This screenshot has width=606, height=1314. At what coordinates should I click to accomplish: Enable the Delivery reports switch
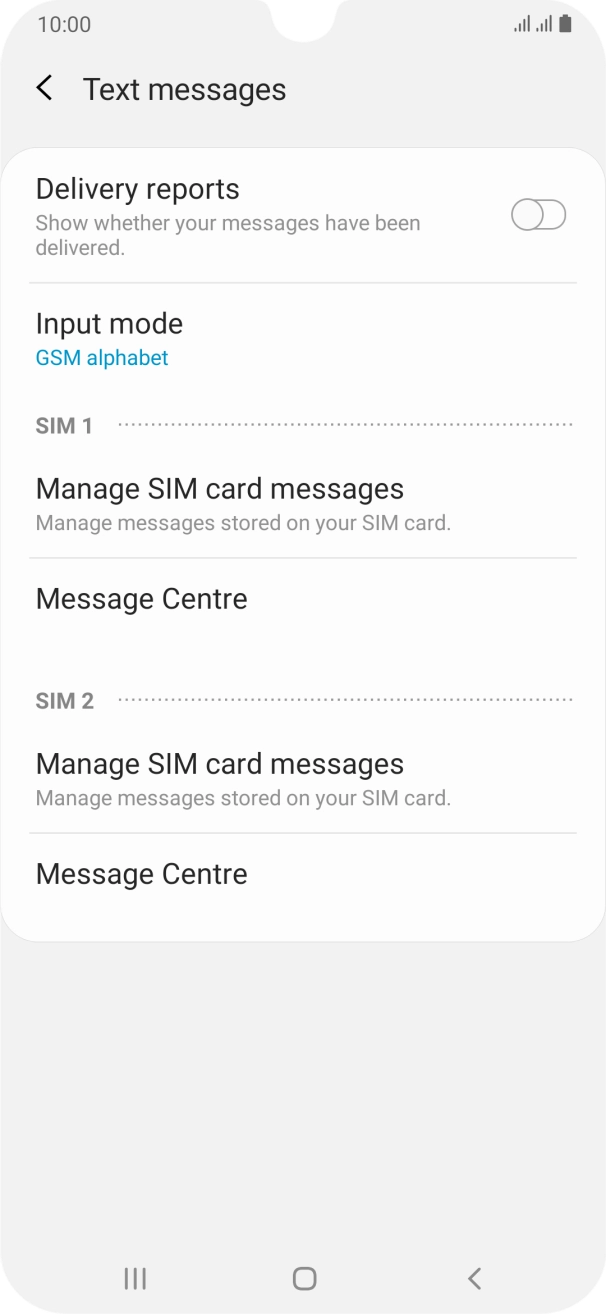click(x=538, y=215)
